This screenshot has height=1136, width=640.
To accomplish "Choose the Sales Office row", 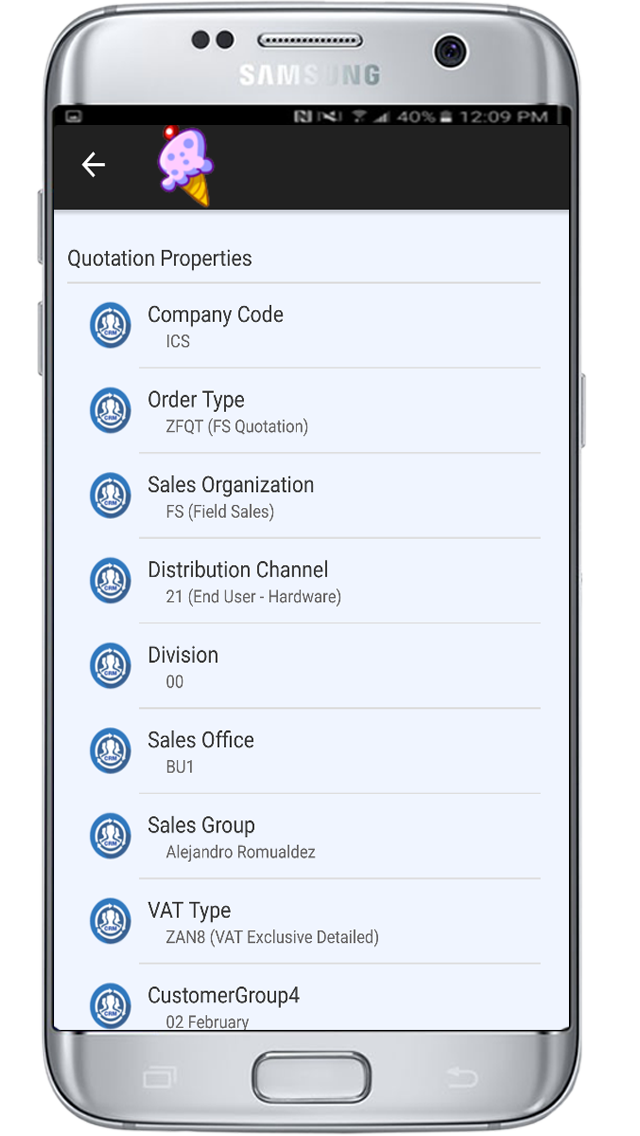I will click(x=310, y=751).
